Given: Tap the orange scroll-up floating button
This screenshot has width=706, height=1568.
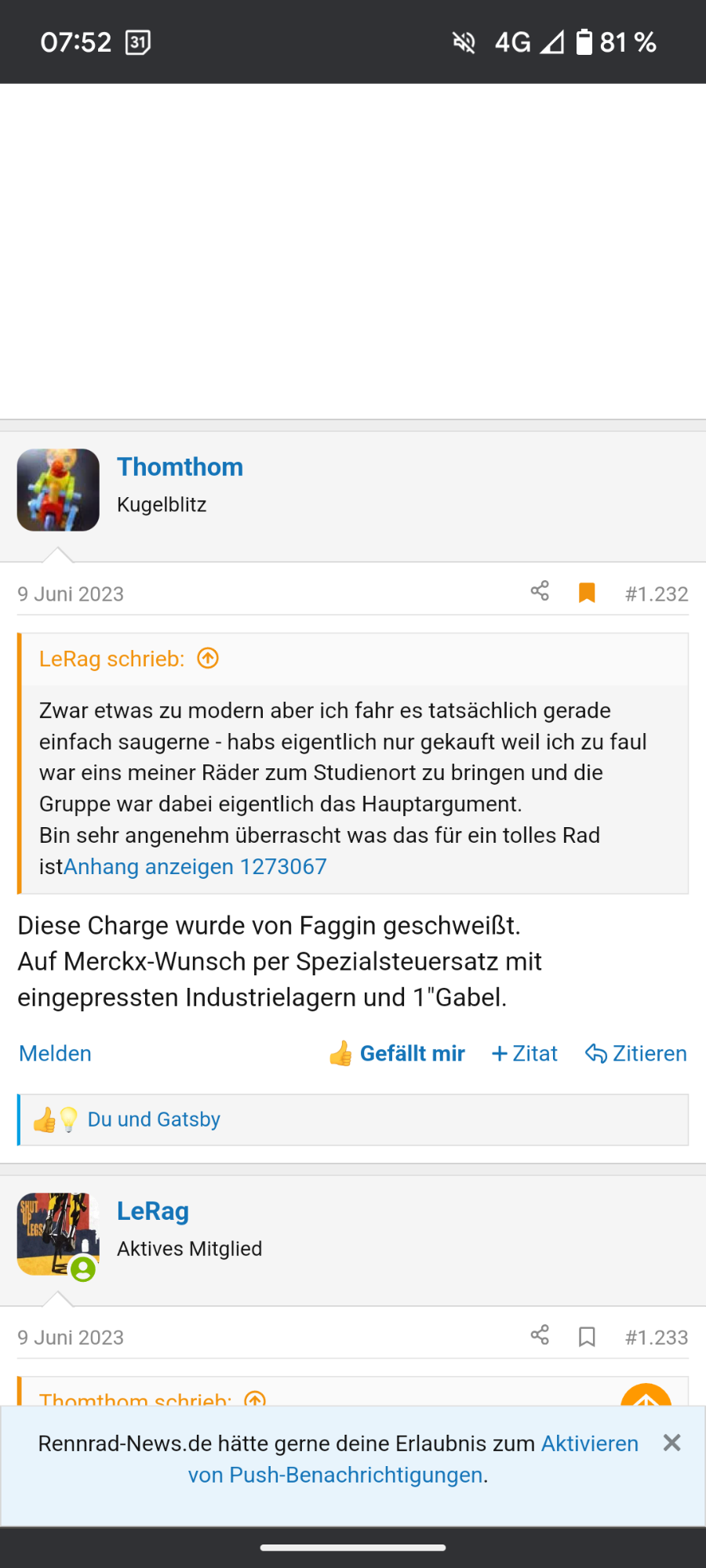Looking at the screenshot, I should pos(646,1394).
